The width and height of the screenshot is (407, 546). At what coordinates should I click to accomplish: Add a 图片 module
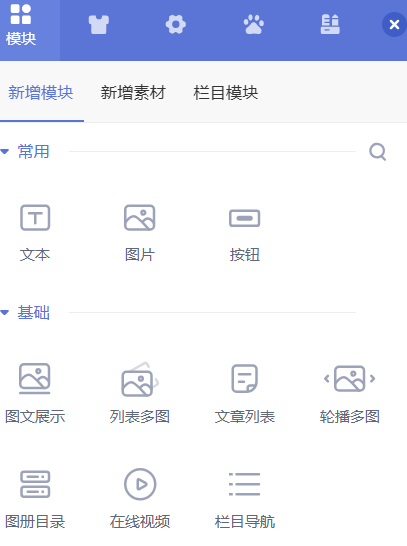(140, 233)
